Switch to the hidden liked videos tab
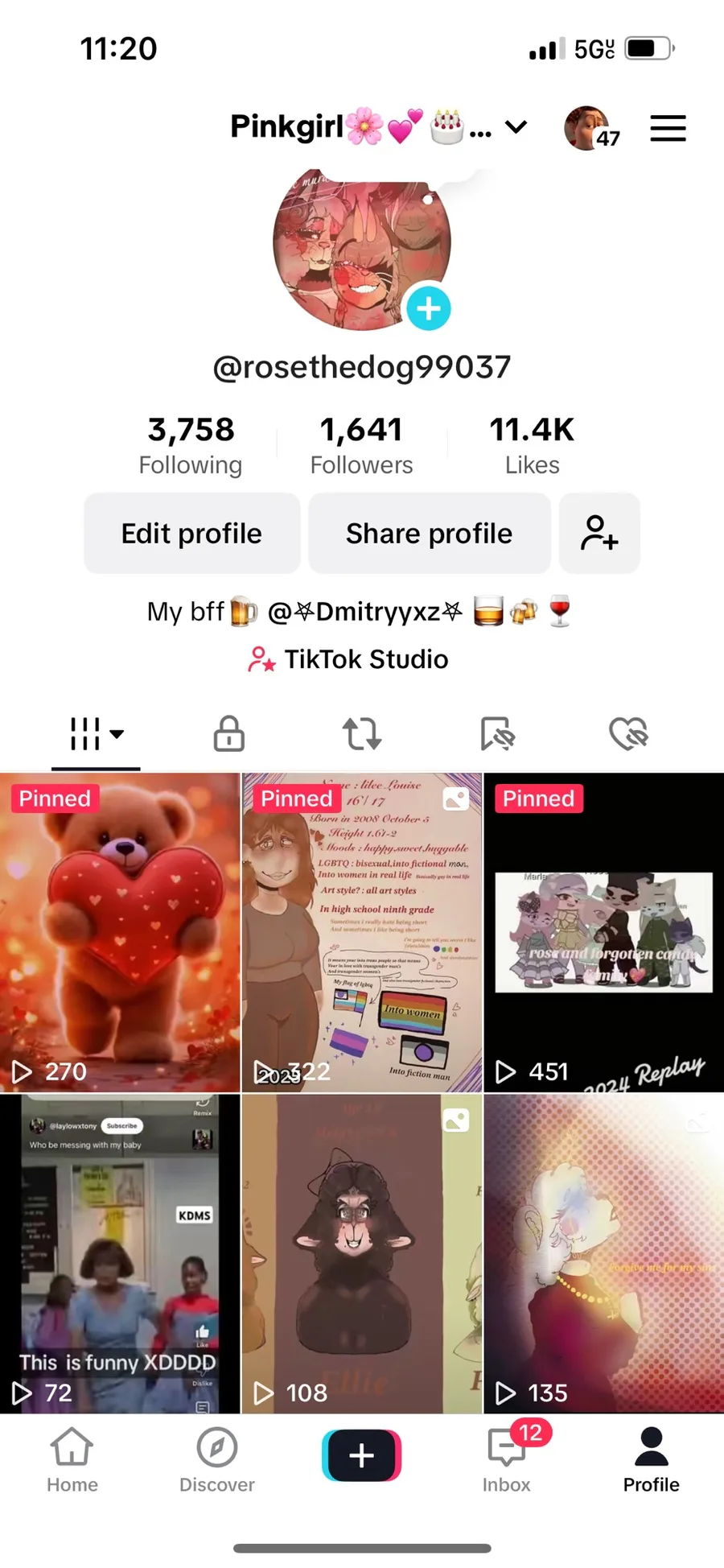 click(628, 733)
